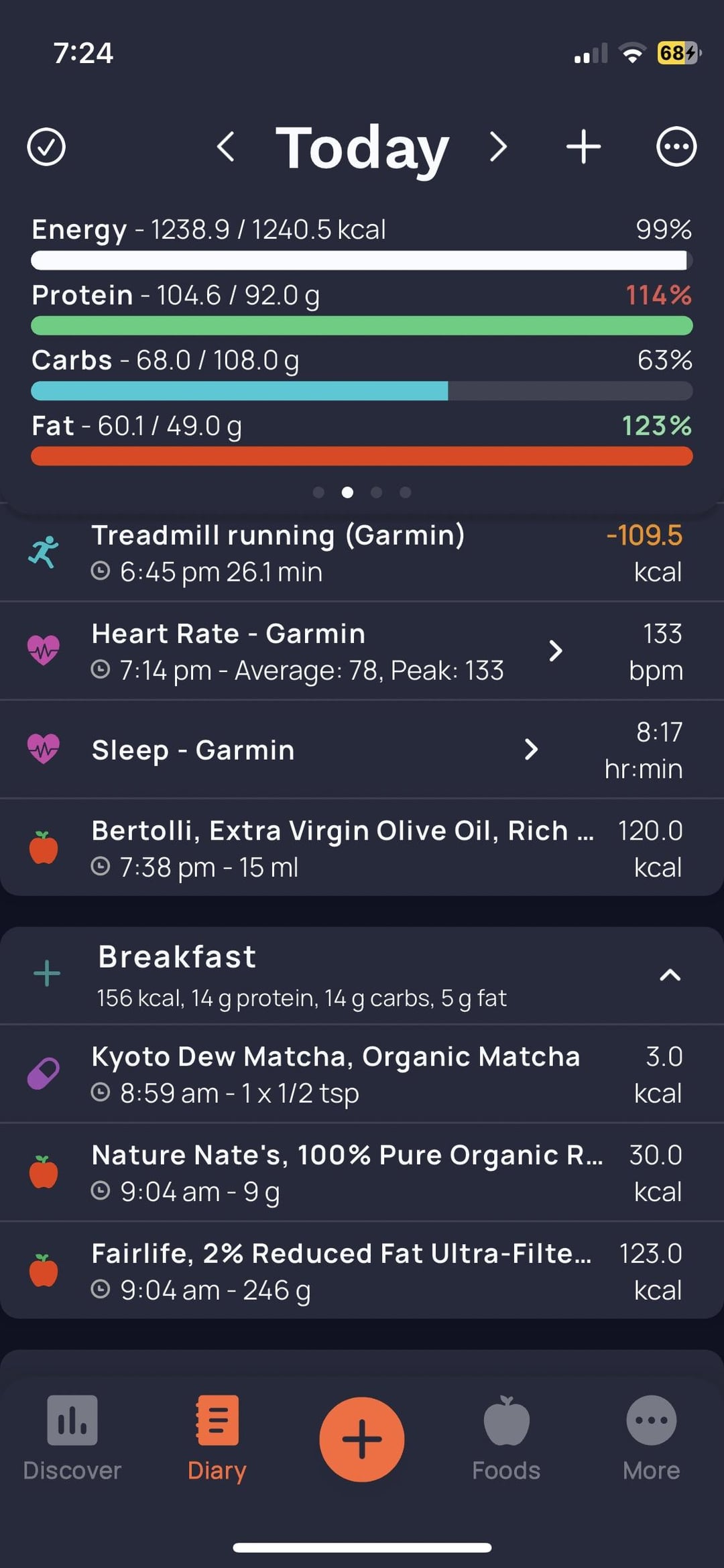Open the Kyoto Dew Matcha entry
The image size is (724, 1568).
click(362, 1074)
